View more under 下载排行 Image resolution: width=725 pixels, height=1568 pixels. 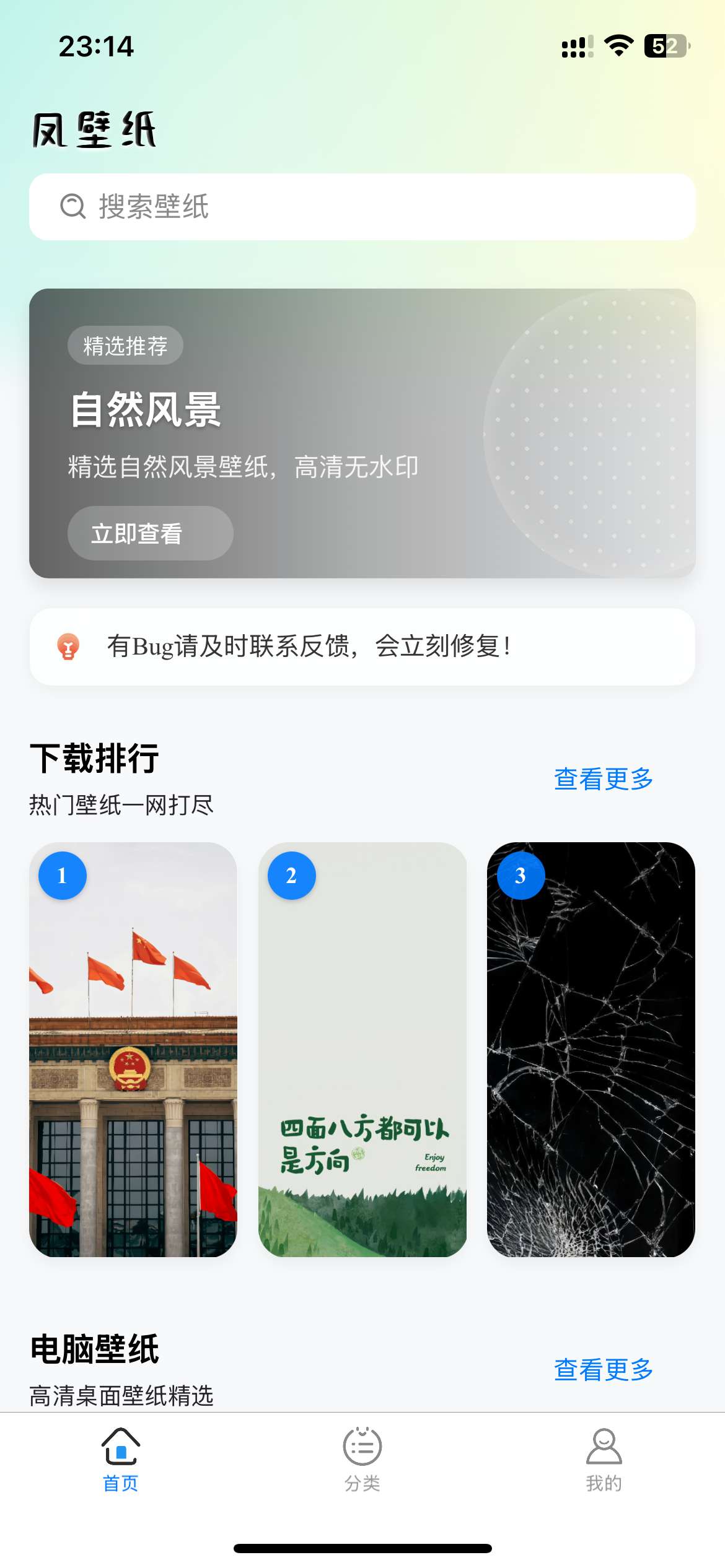coord(603,778)
